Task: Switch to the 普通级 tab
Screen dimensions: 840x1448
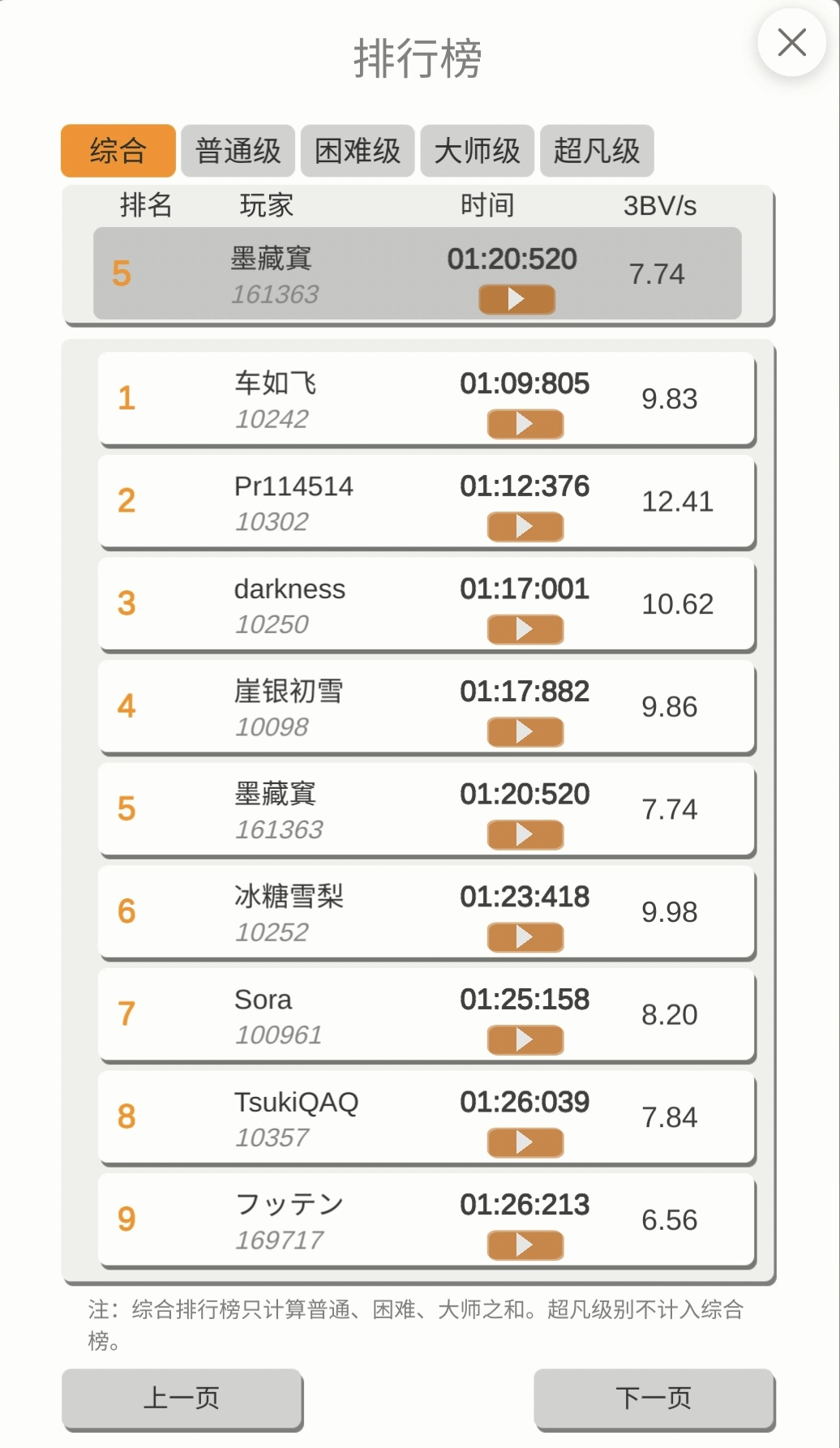Action: (238, 151)
